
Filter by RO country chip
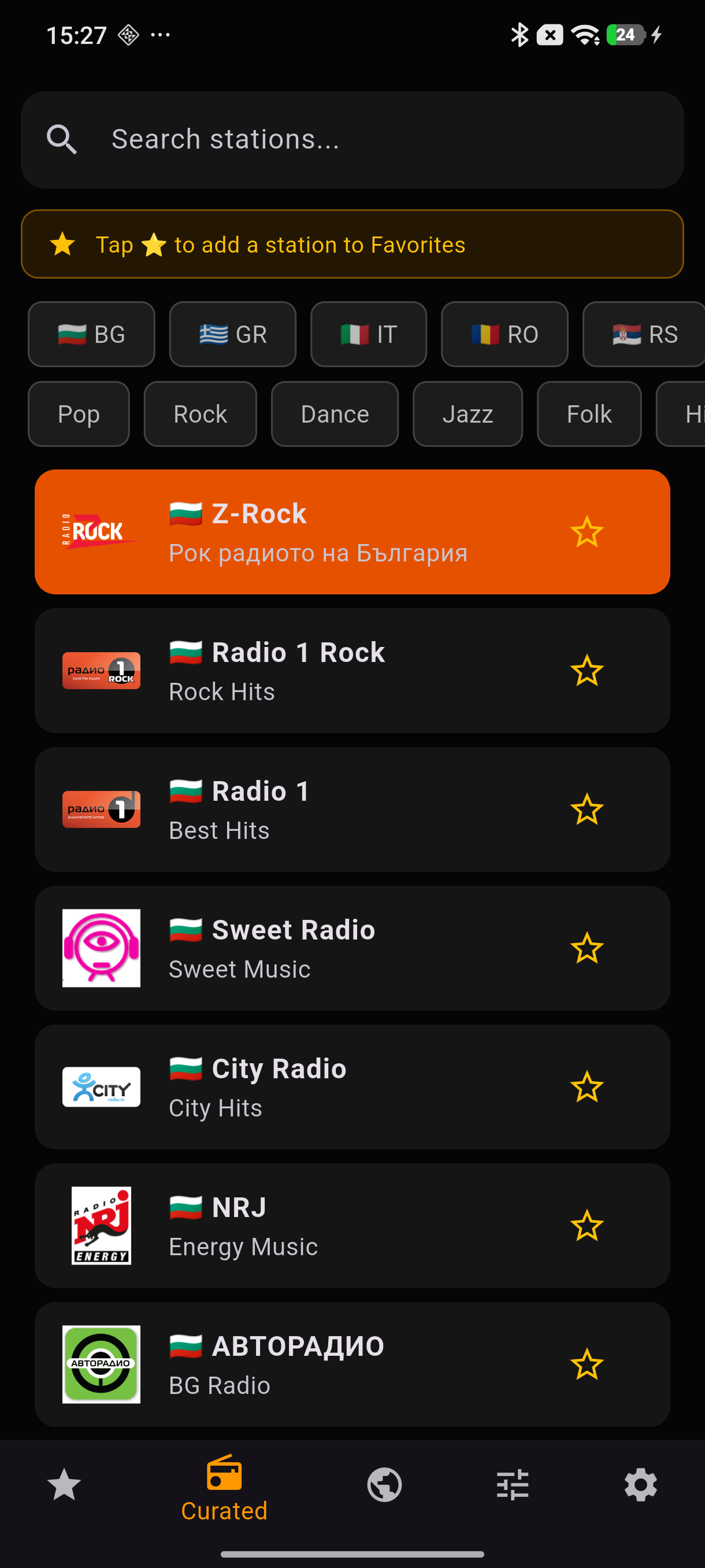[504, 334]
